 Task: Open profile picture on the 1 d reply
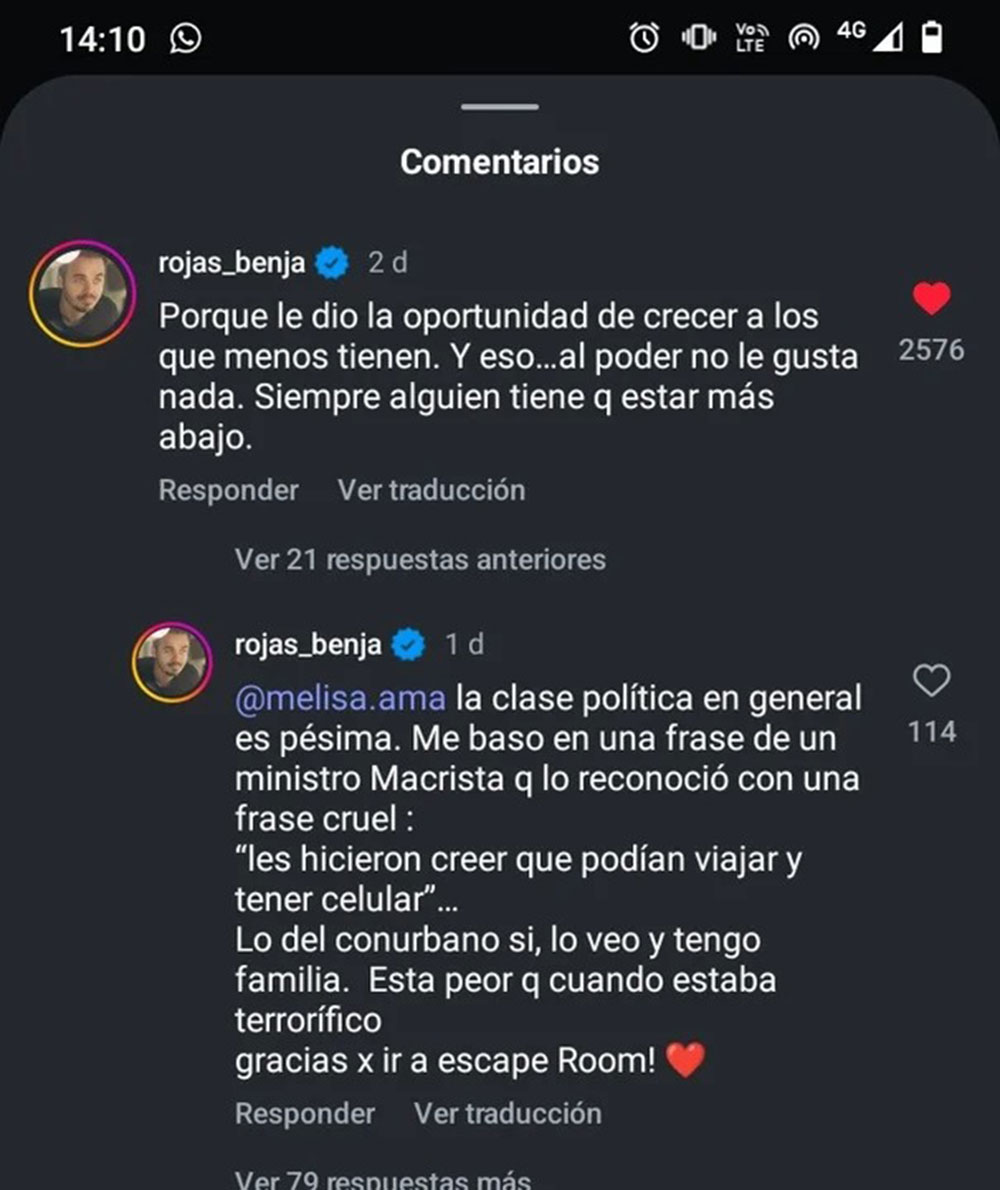173,663
